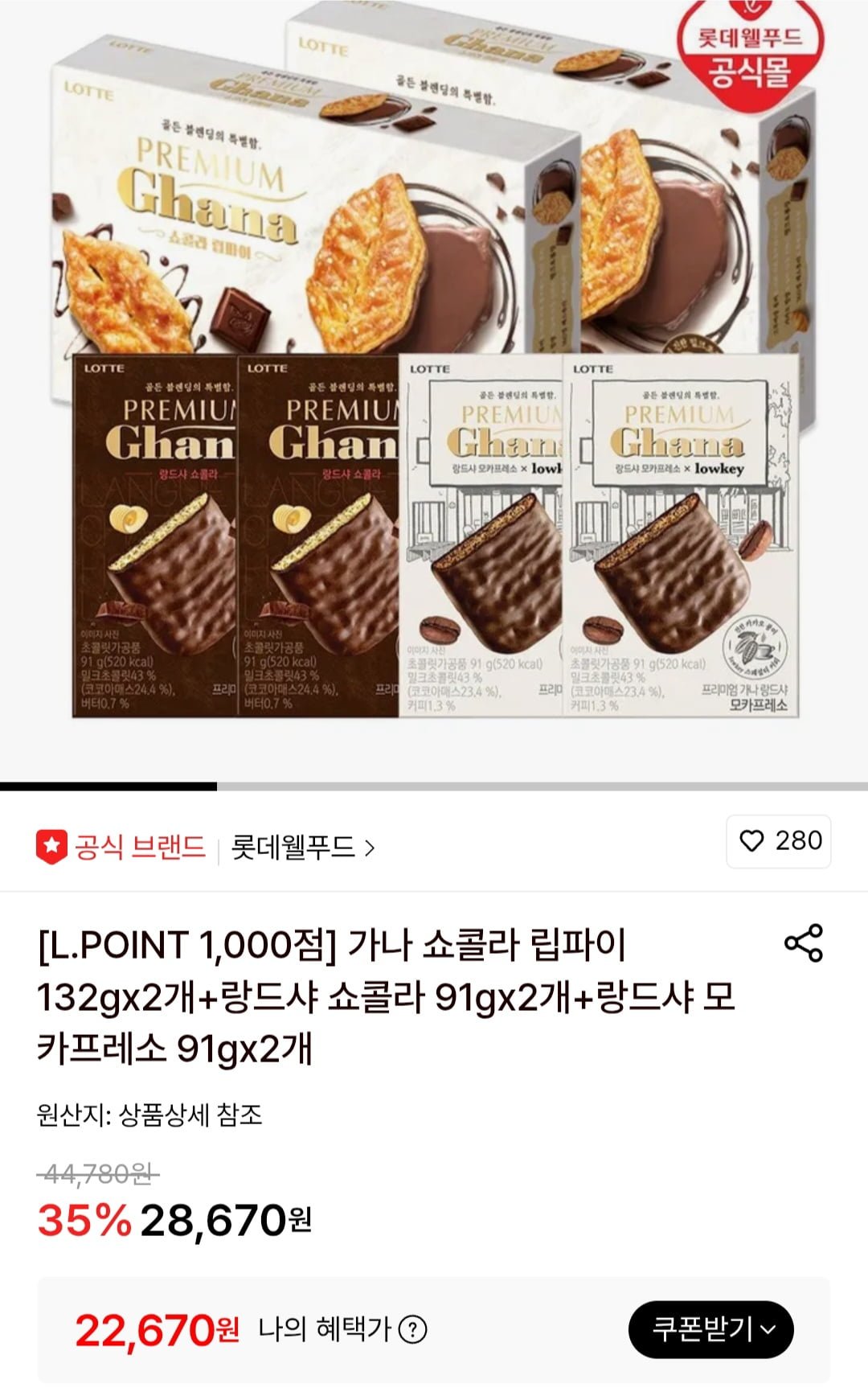Open the 롯데웰푸드 brand store link

point(302,848)
